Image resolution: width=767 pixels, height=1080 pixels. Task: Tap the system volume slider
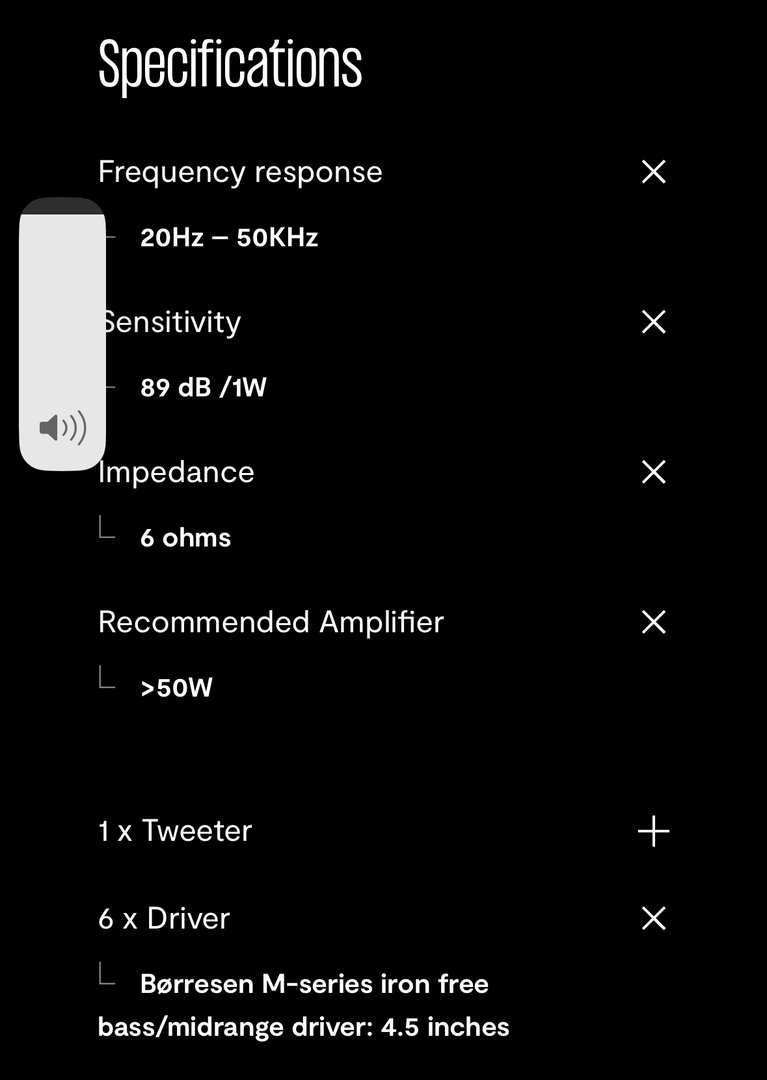pos(62,334)
